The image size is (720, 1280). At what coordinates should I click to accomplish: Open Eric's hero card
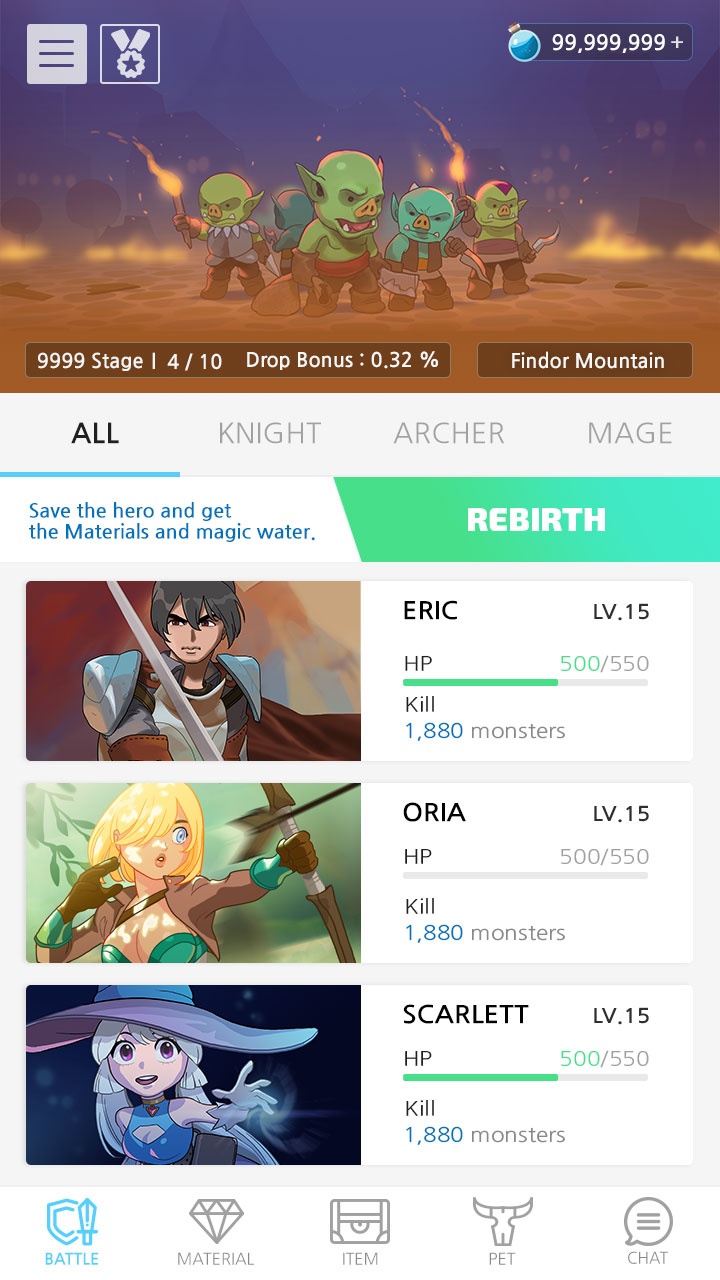[359, 671]
